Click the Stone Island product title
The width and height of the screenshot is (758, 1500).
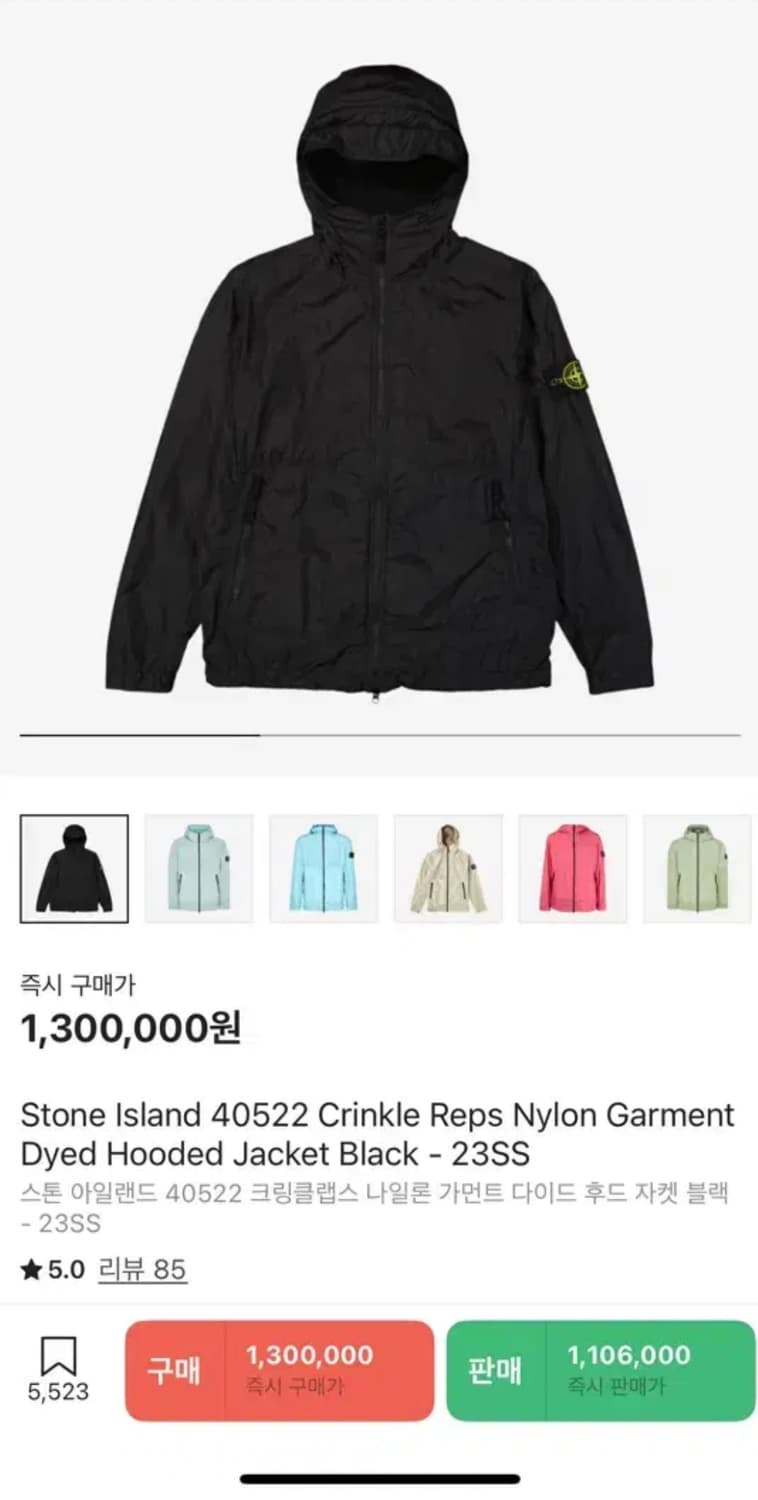click(x=378, y=1136)
